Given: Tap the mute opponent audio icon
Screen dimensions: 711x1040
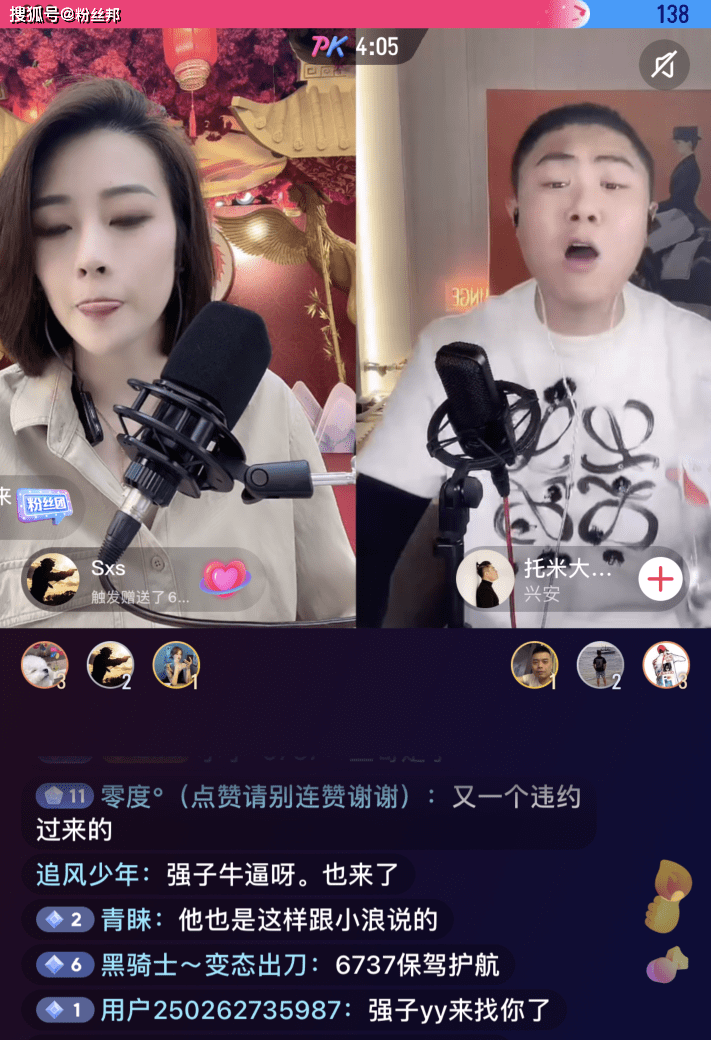Looking at the screenshot, I should point(664,66).
